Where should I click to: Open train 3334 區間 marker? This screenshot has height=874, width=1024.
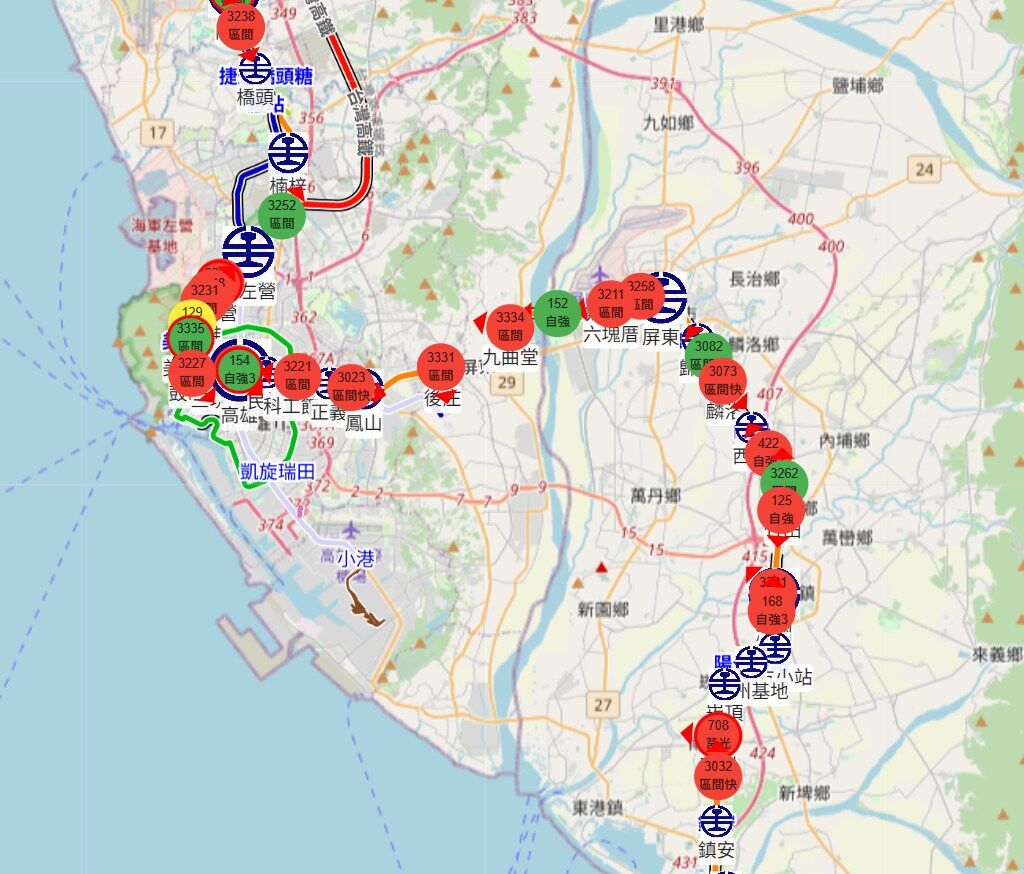click(x=510, y=327)
